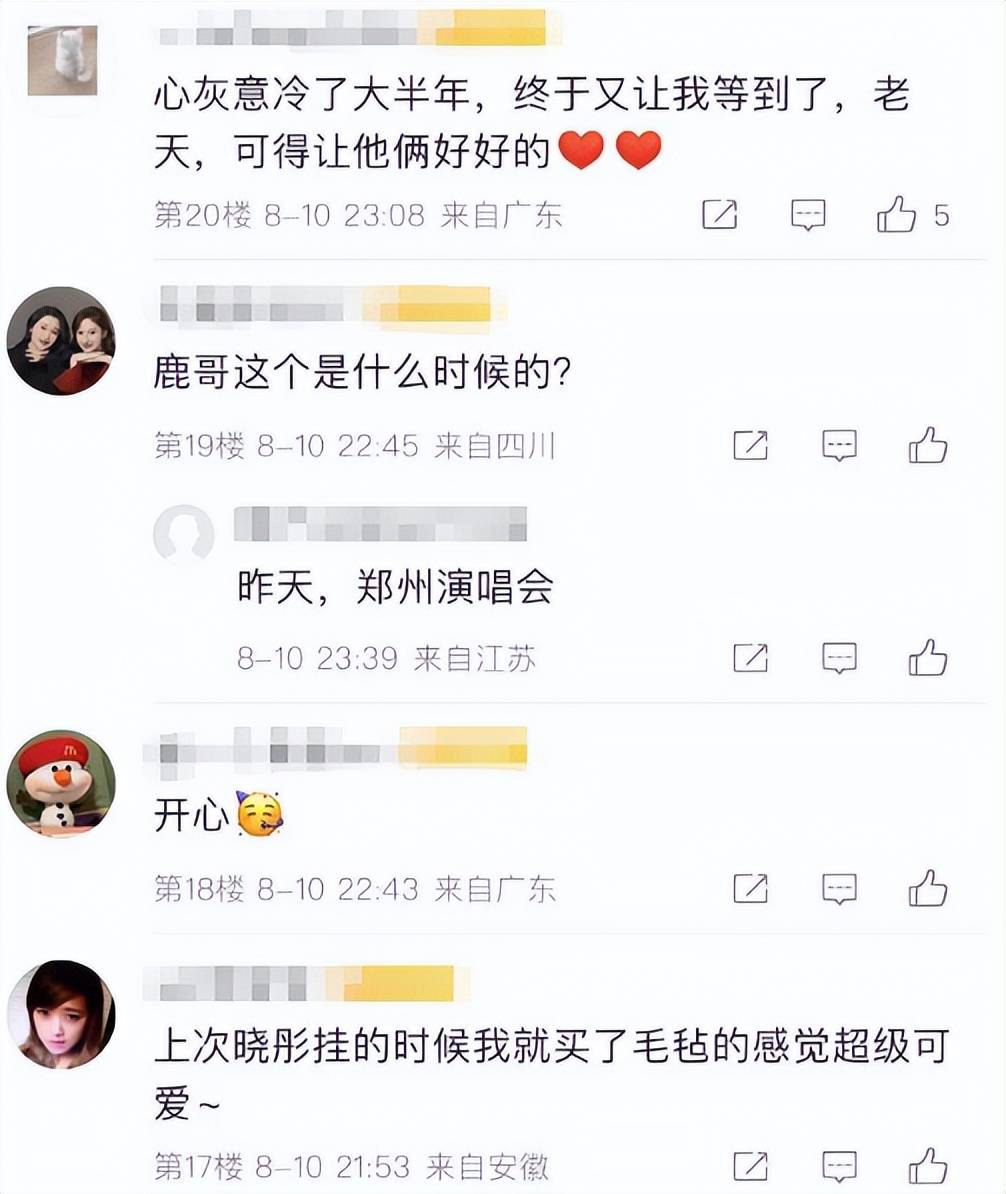Open the 20th floor commenter's avatar
Viewport: 1006px width, 1194px height.
[62, 60]
